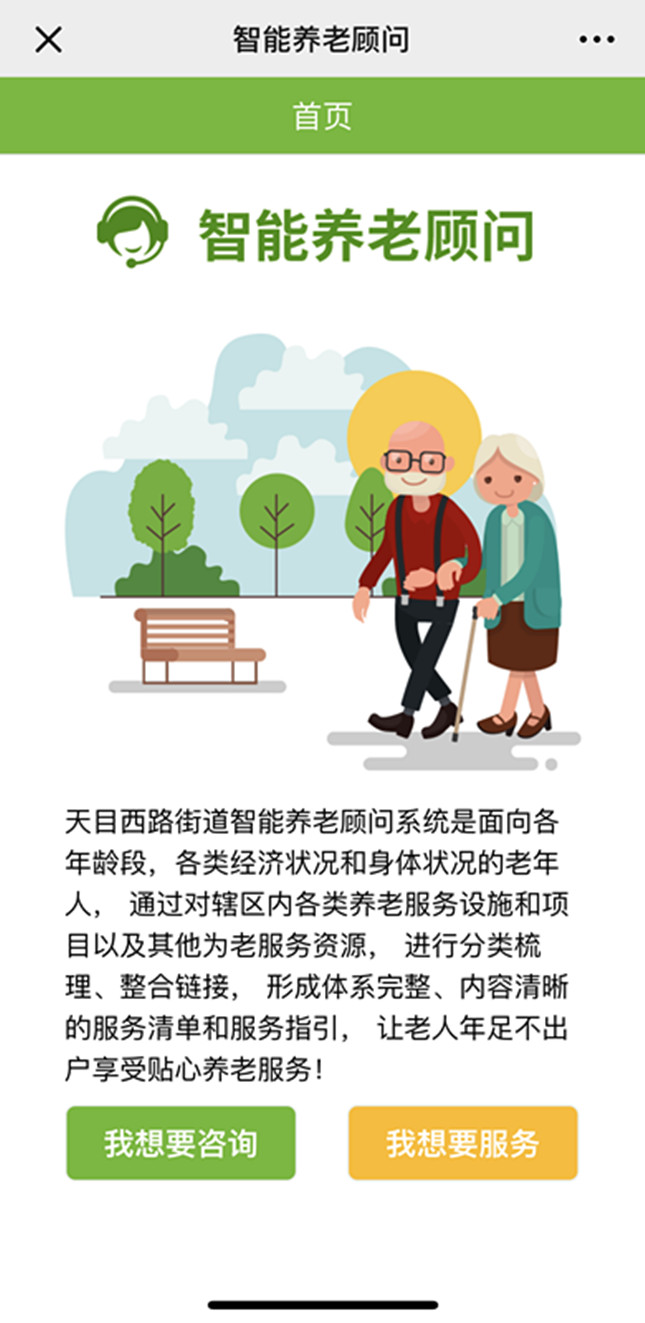Close the 智能养老顾问 mini program page

[x=48, y=40]
